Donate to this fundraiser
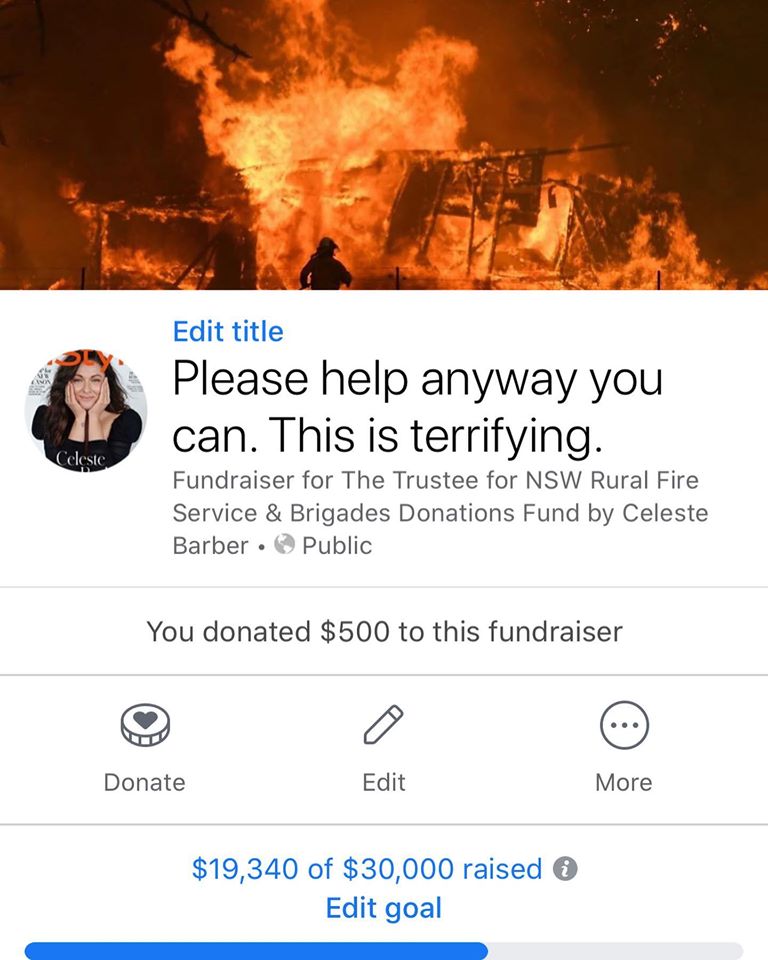 point(145,746)
